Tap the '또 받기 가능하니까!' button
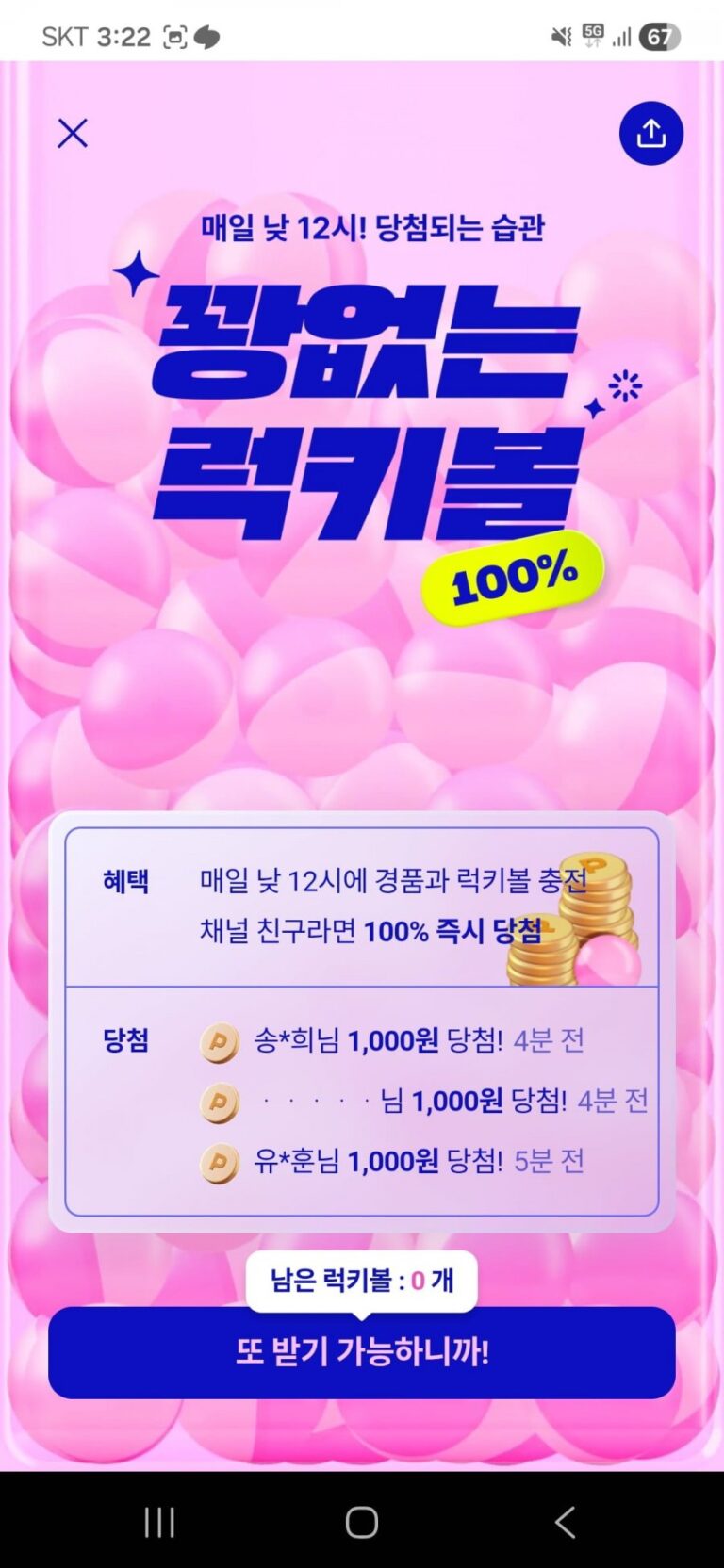Screen dimensions: 724x1568 (362, 1351)
